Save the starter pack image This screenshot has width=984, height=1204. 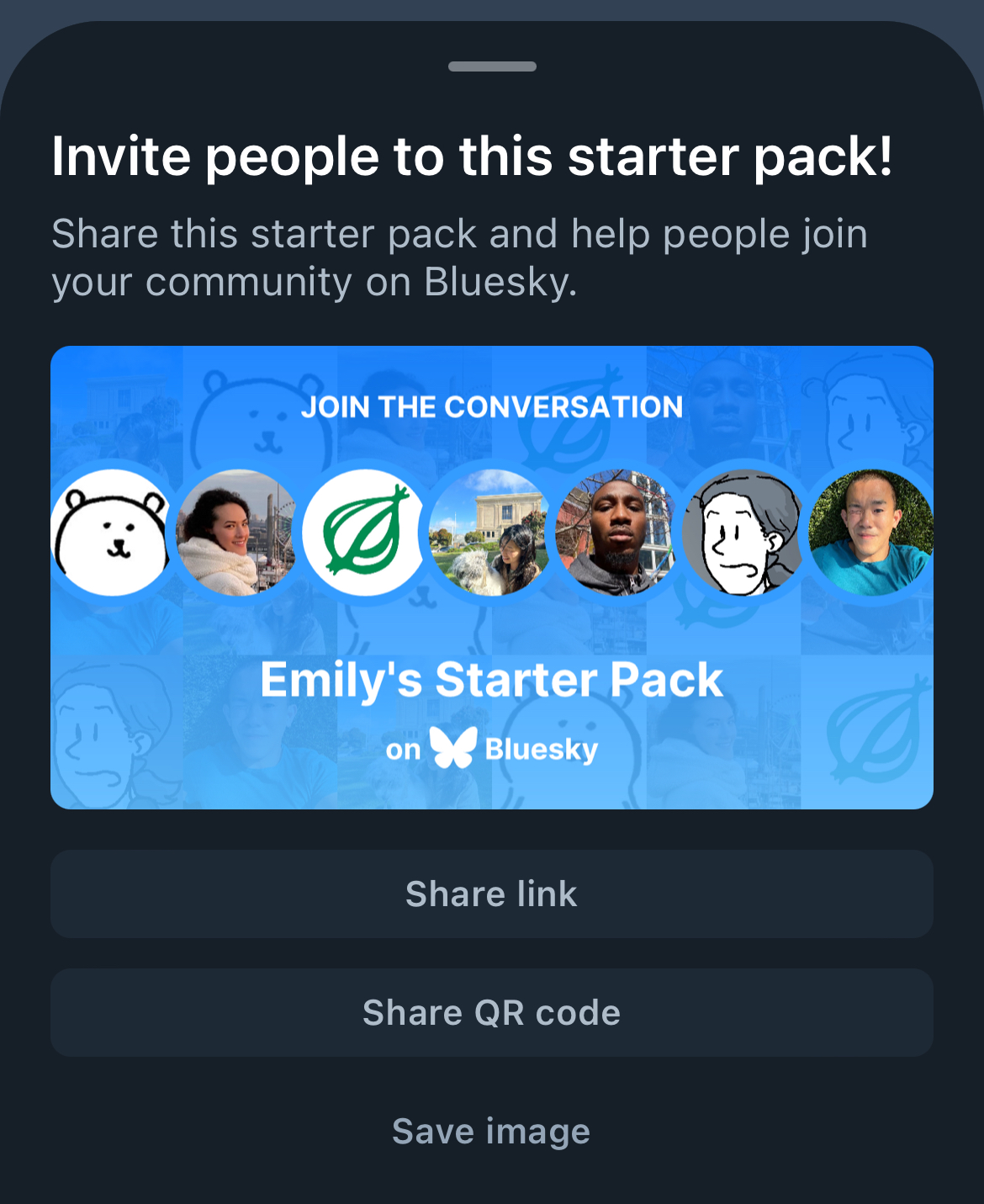point(491,1131)
